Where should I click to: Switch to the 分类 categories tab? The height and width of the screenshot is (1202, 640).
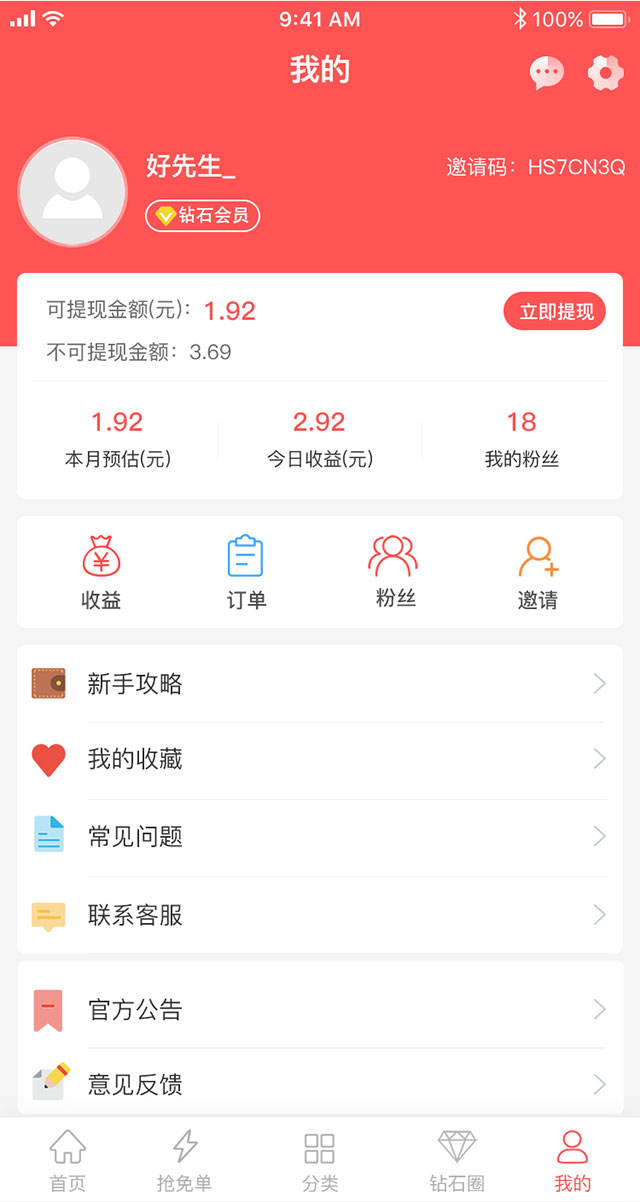[320, 1160]
